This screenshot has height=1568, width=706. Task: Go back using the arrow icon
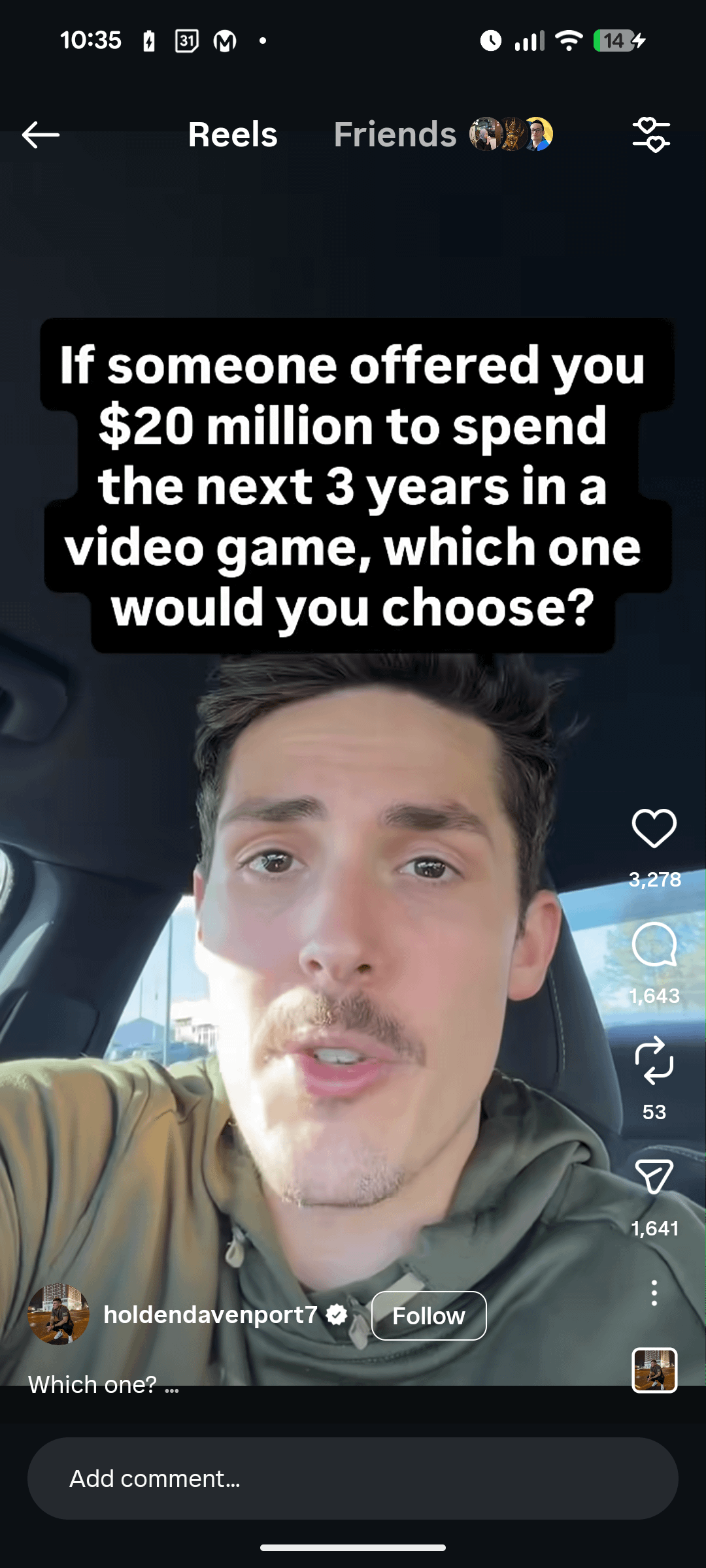pos(41,135)
